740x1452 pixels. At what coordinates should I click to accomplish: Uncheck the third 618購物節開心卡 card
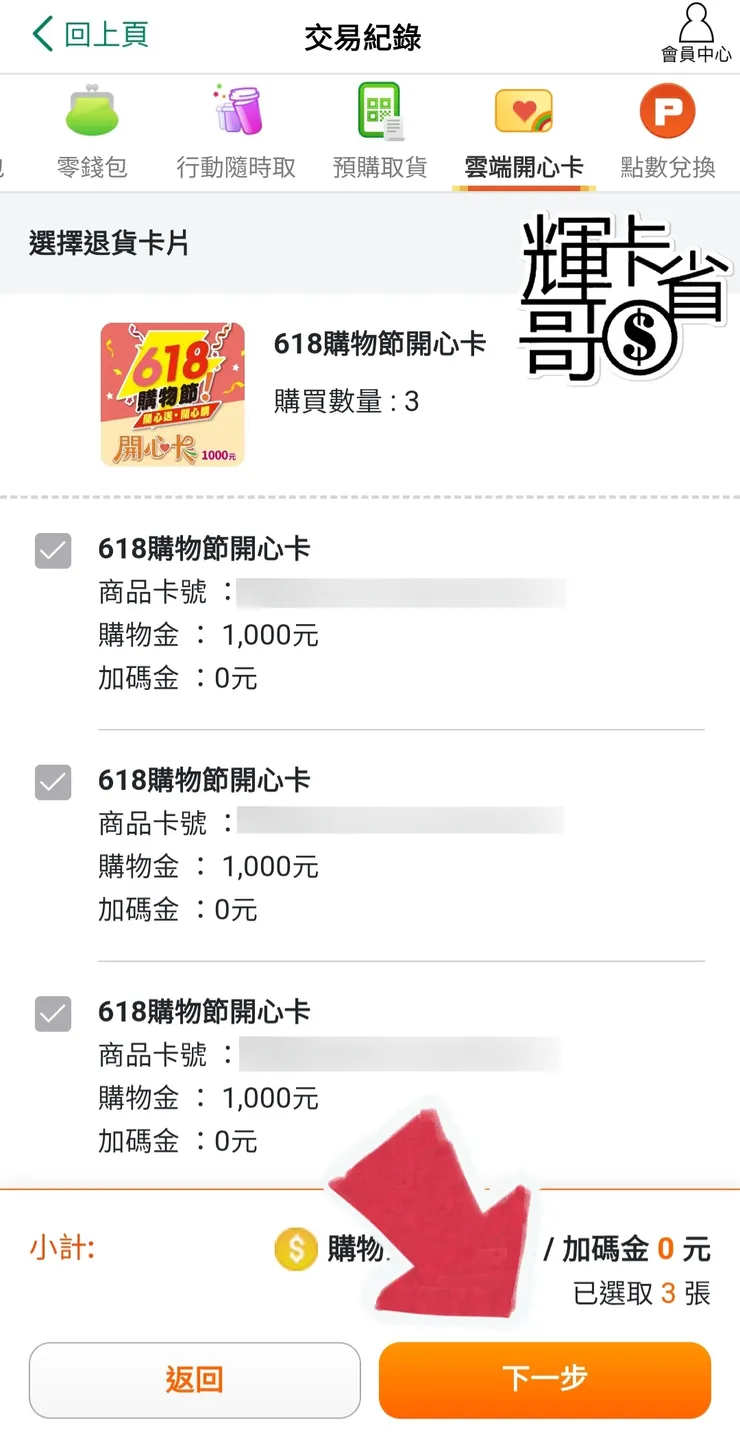coord(53,1014)
